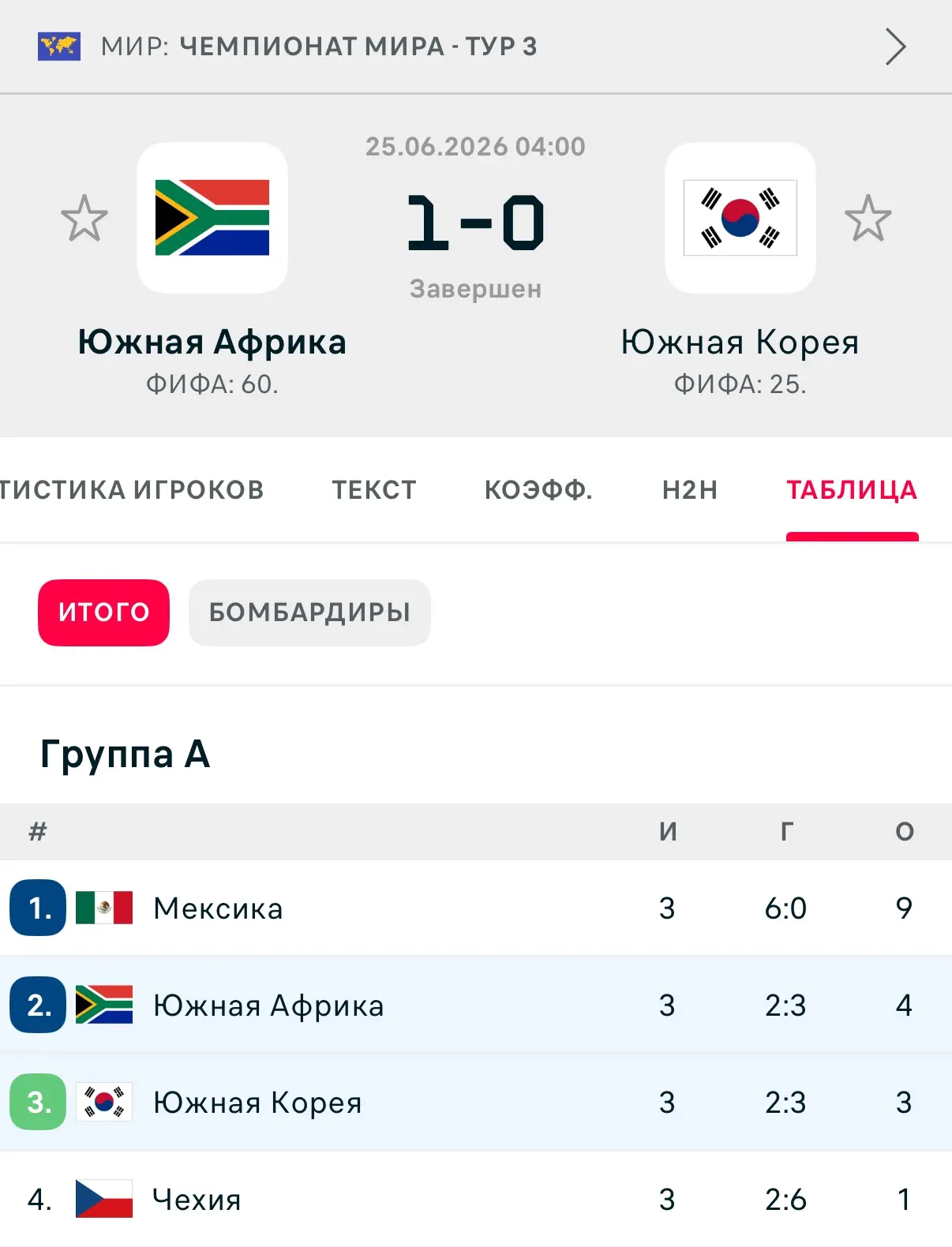Open the Южная Корея team logo

740,218
